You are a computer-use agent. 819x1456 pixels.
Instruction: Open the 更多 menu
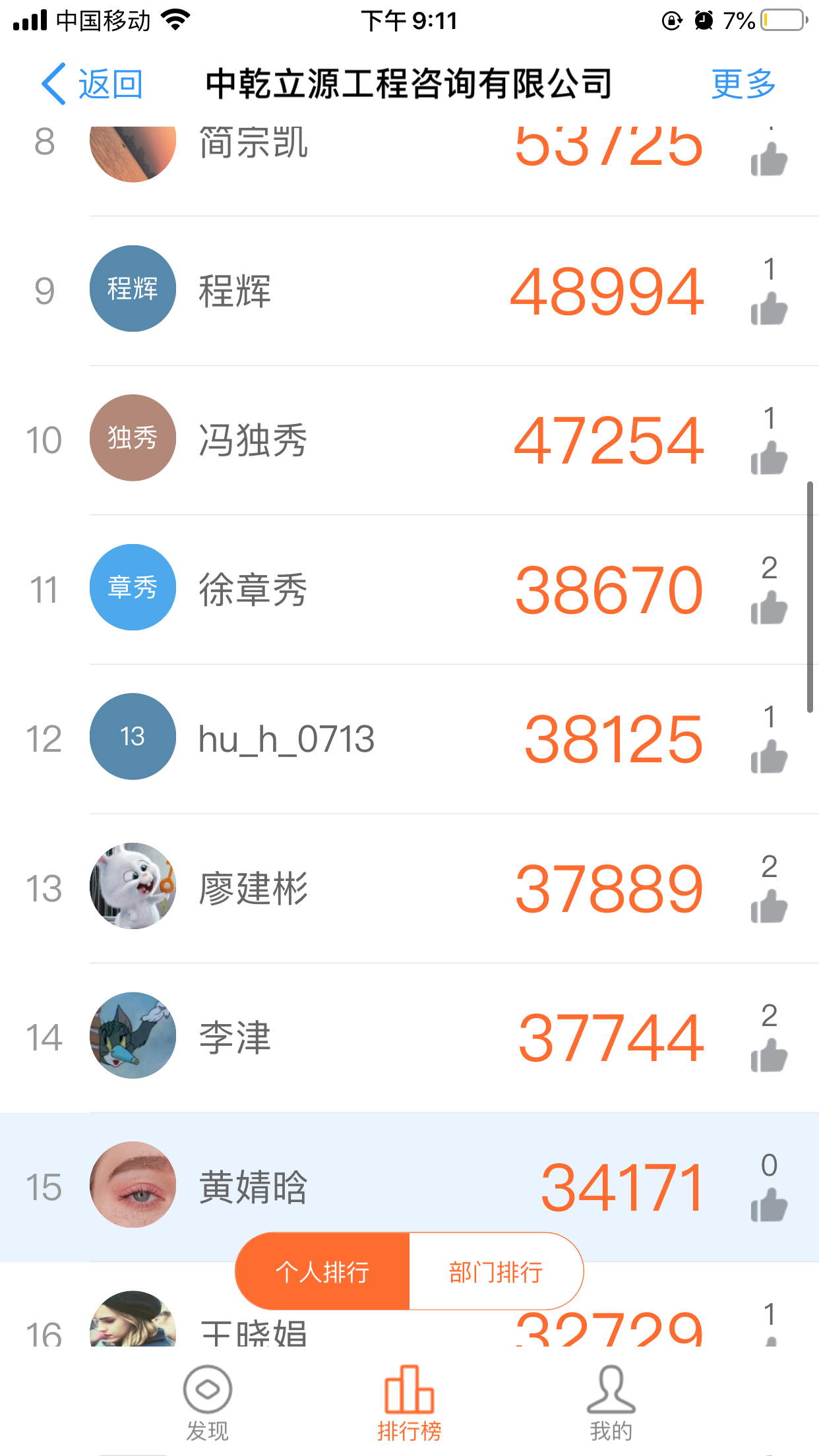(743, 84)
